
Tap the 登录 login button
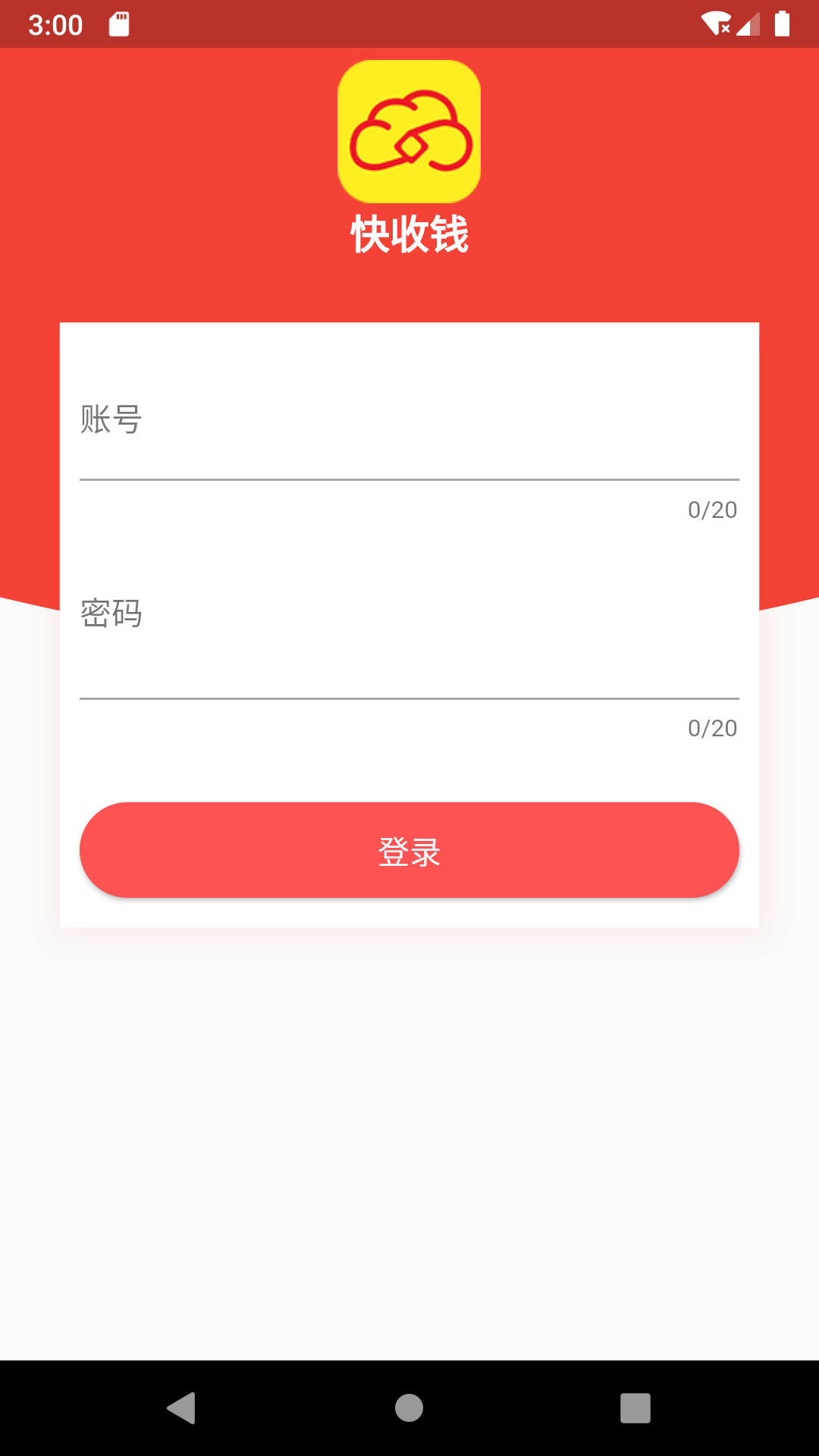coord(409,850)
